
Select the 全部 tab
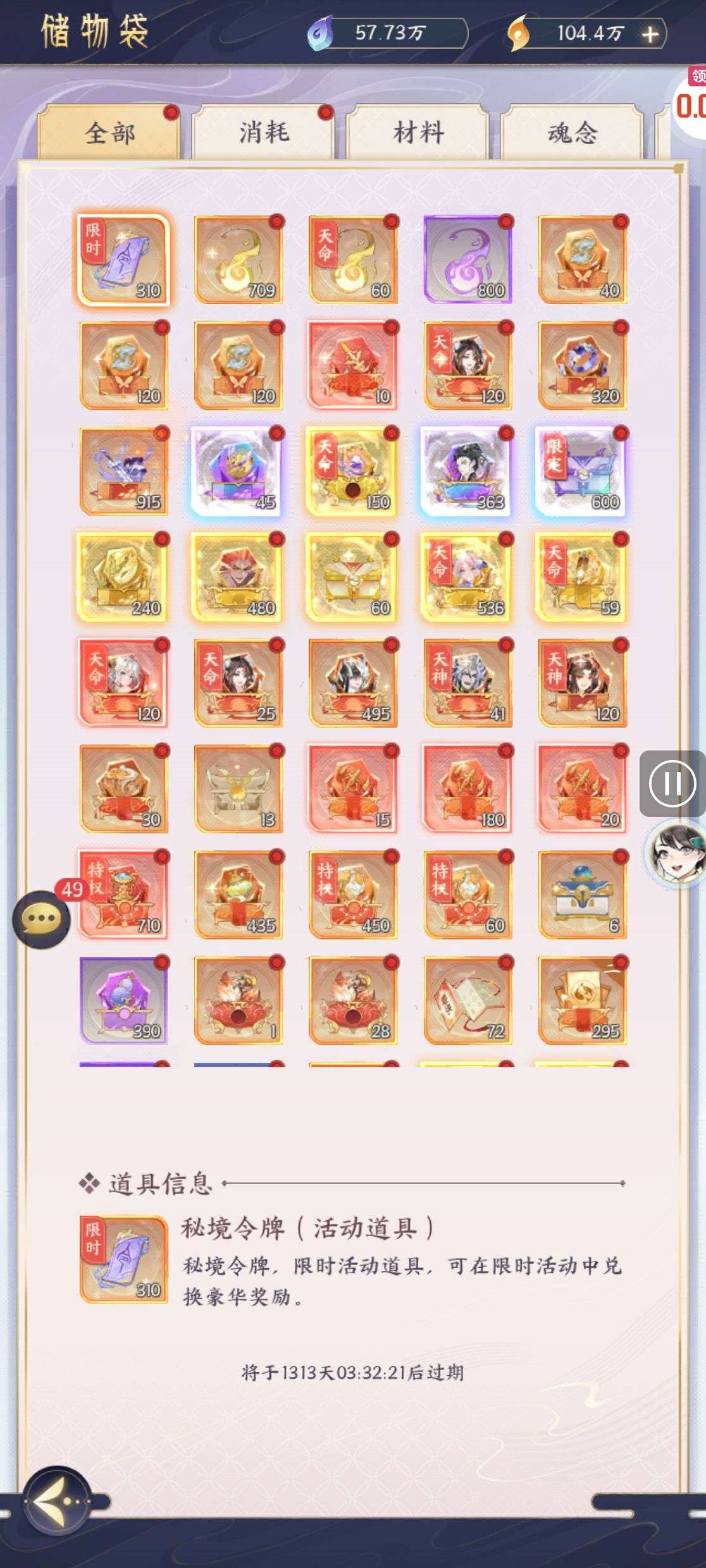click(x=109, y=133)
